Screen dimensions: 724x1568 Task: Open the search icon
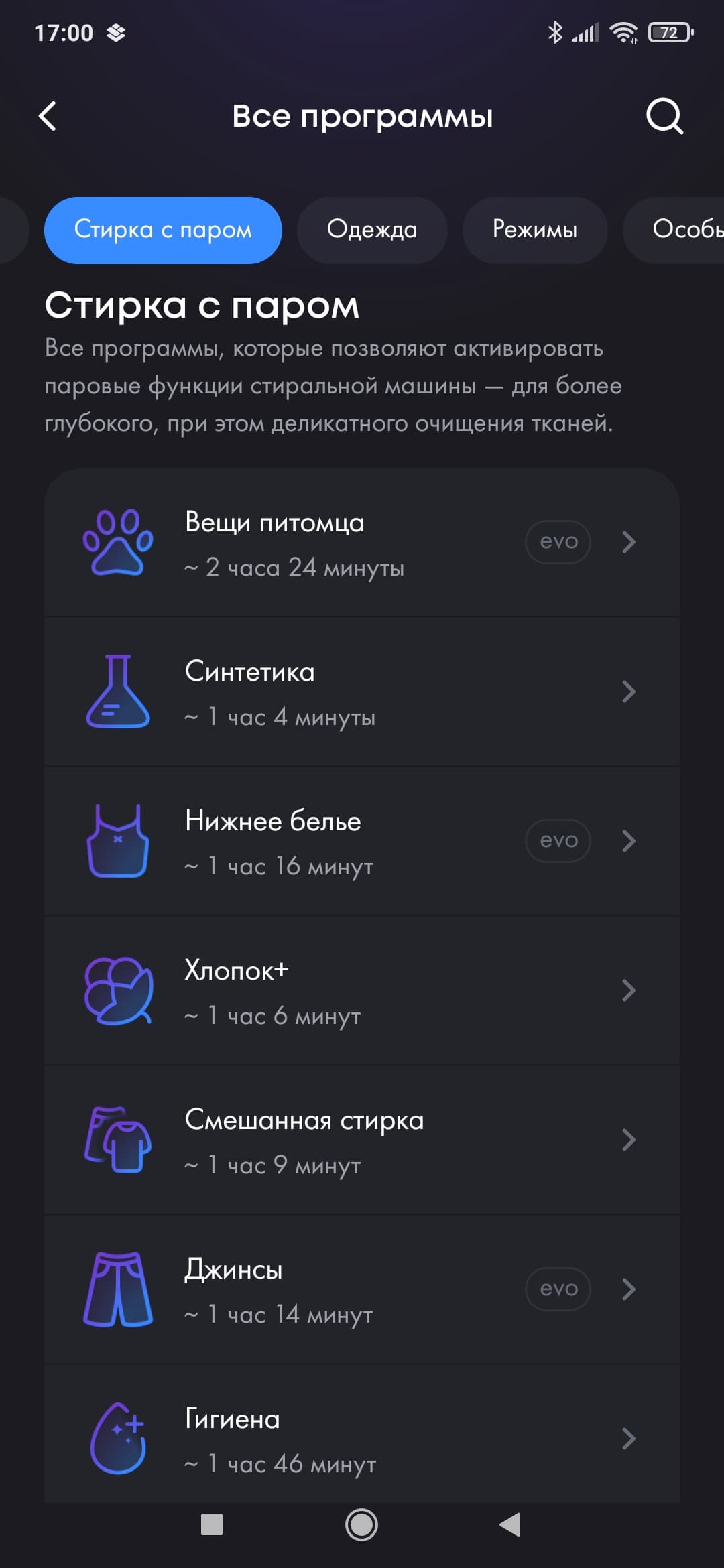click(x=664, y=116)
